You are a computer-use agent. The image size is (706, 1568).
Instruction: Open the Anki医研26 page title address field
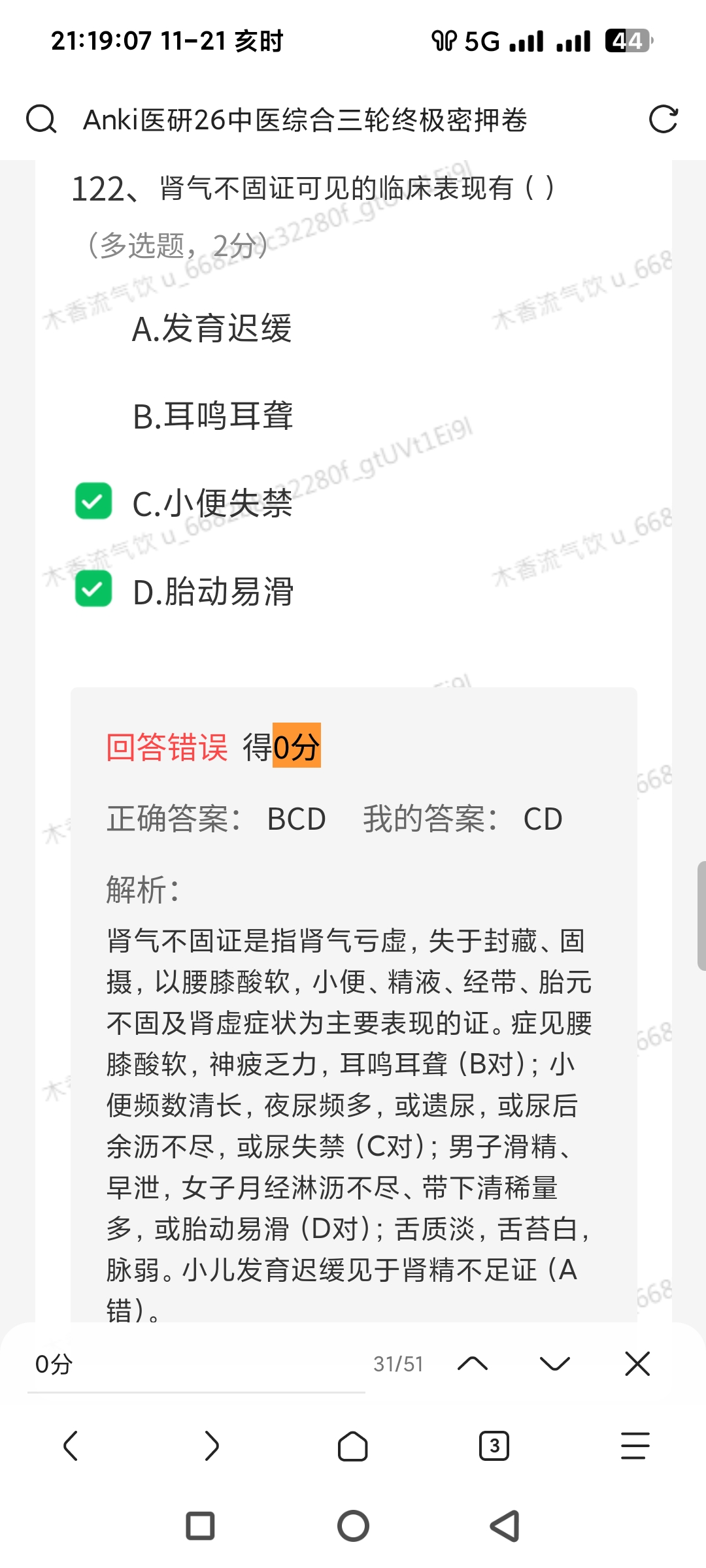[305, 120]
